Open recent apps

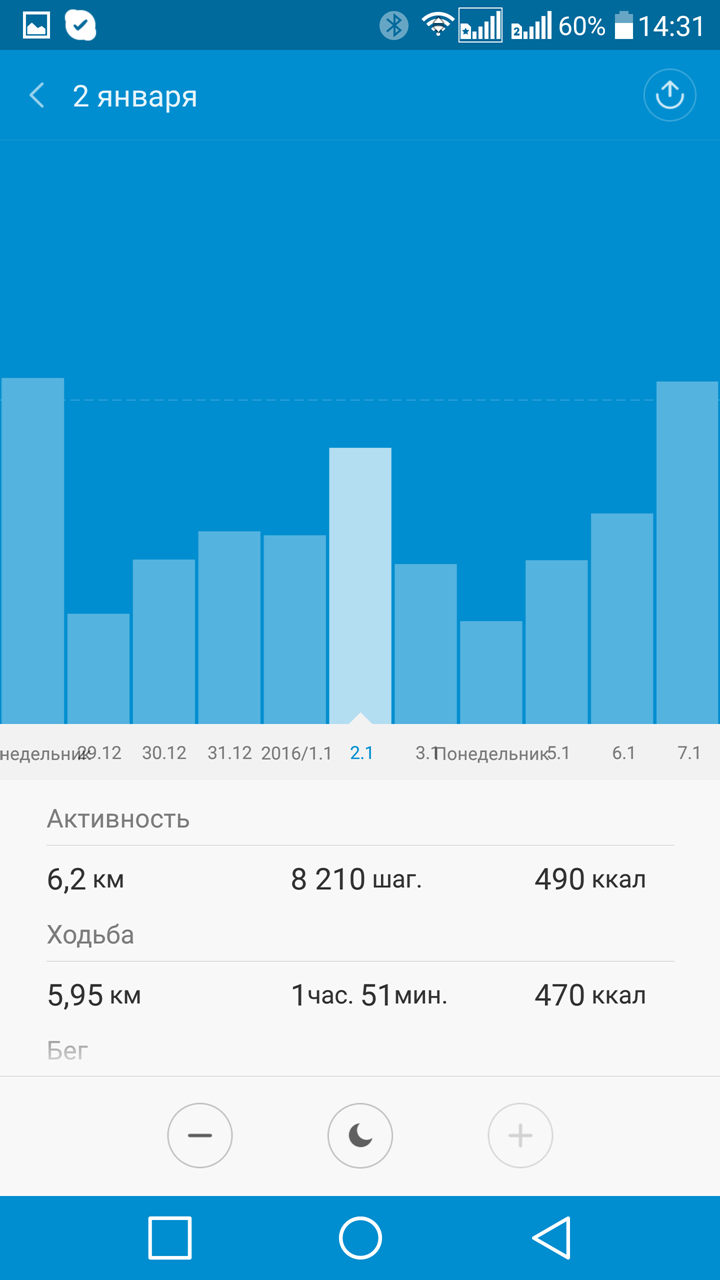pyautogui.click(x=170, y=1238)
